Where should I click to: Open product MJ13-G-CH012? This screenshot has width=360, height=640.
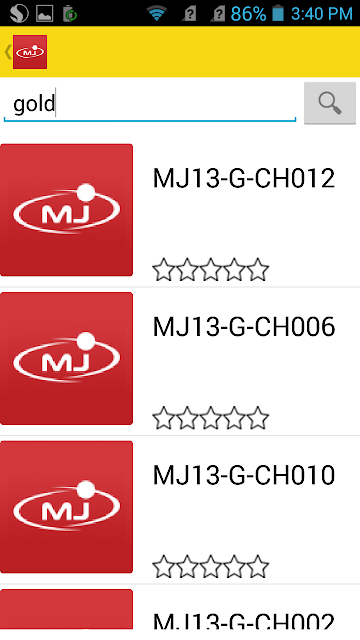pyautogui.click(x=180, y=212)
